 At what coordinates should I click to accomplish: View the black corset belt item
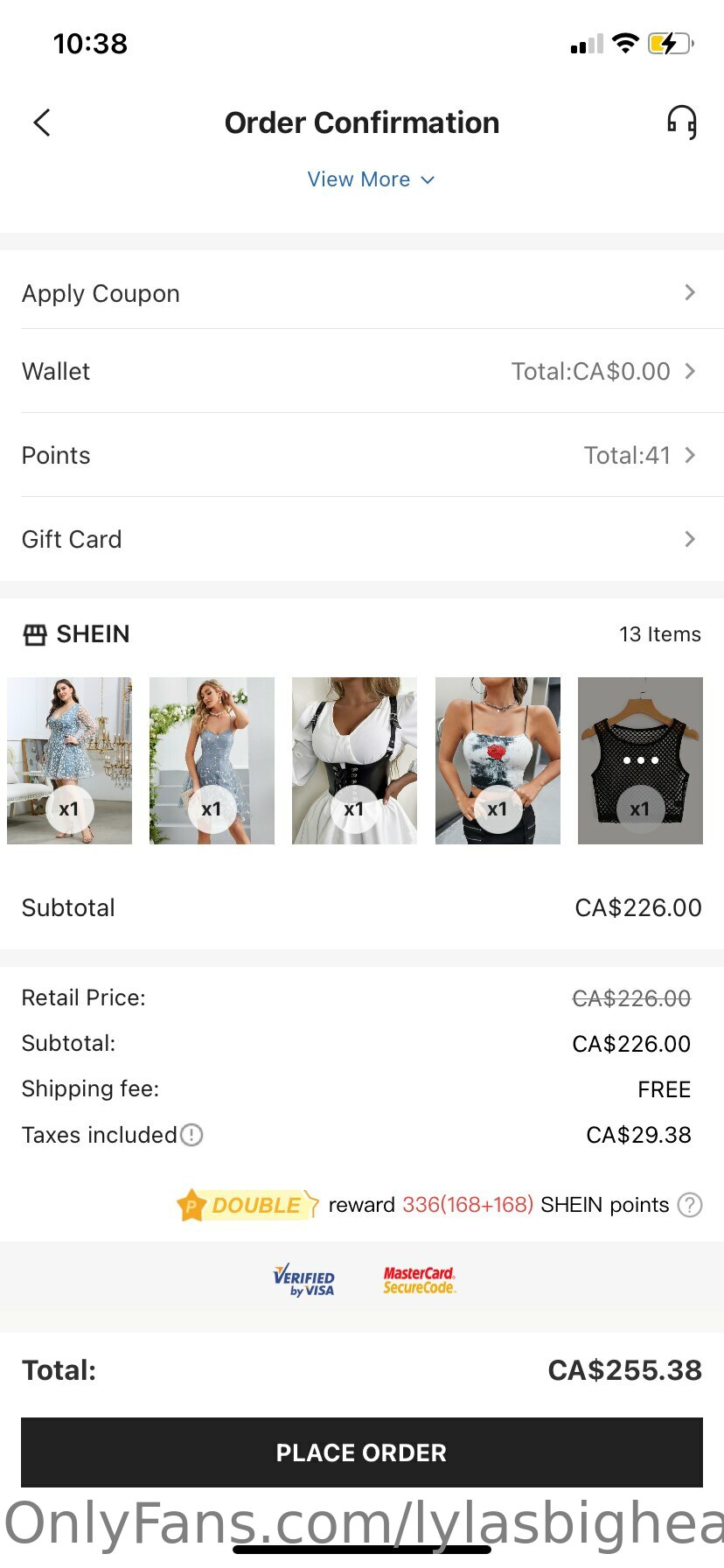pos(354,760)
